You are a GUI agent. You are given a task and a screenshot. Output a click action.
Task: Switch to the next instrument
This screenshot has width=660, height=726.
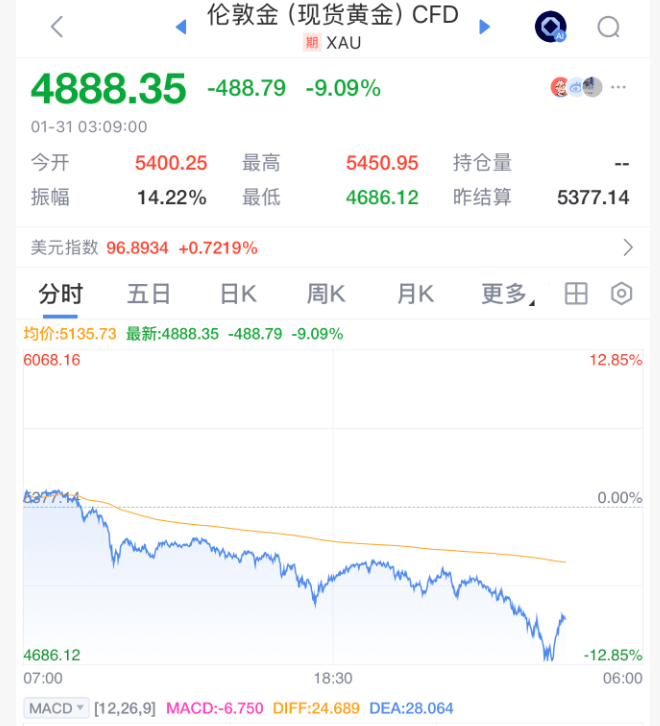coord(485,27)
